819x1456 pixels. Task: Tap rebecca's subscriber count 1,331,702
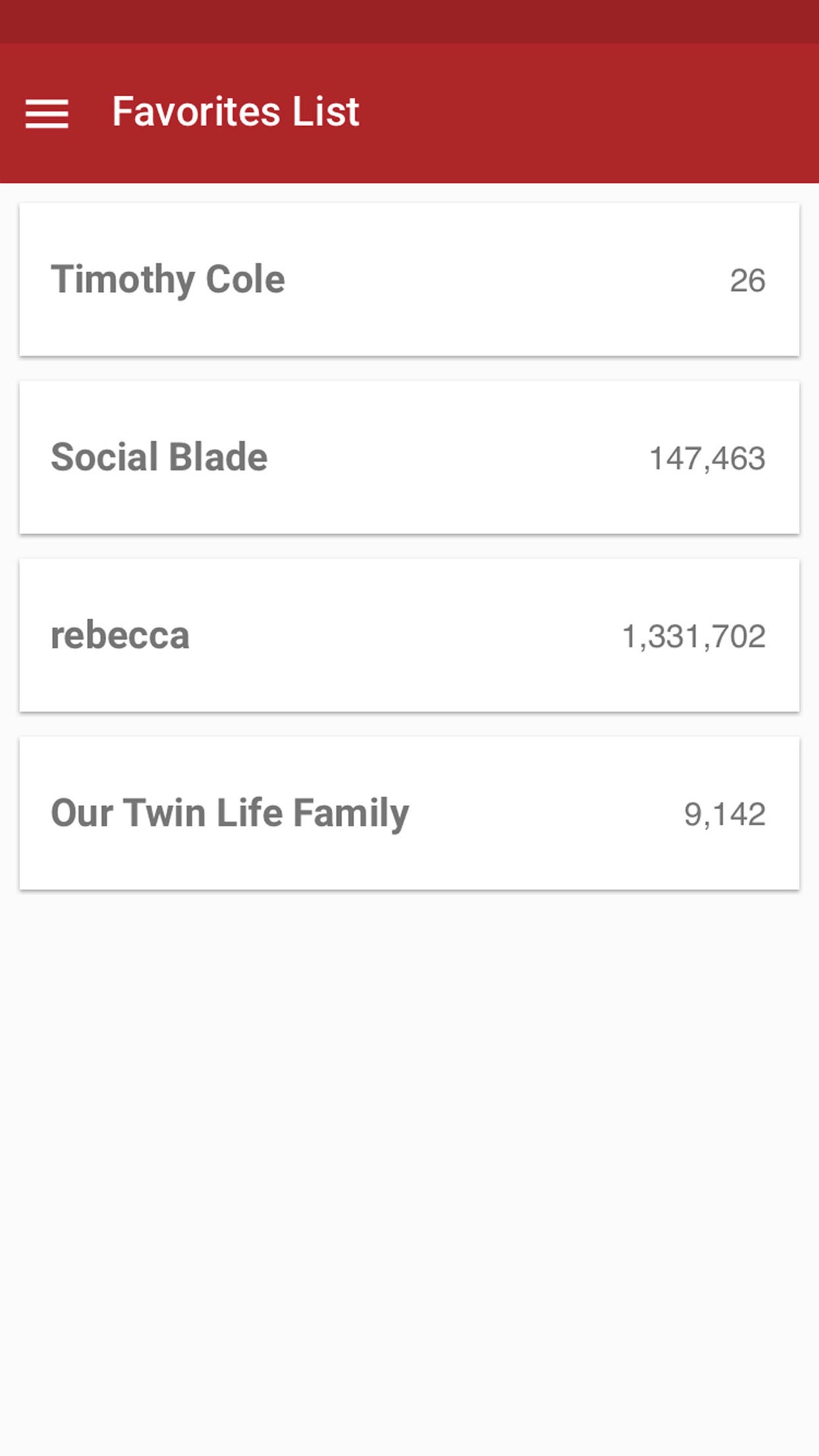[x=694, y=635]
